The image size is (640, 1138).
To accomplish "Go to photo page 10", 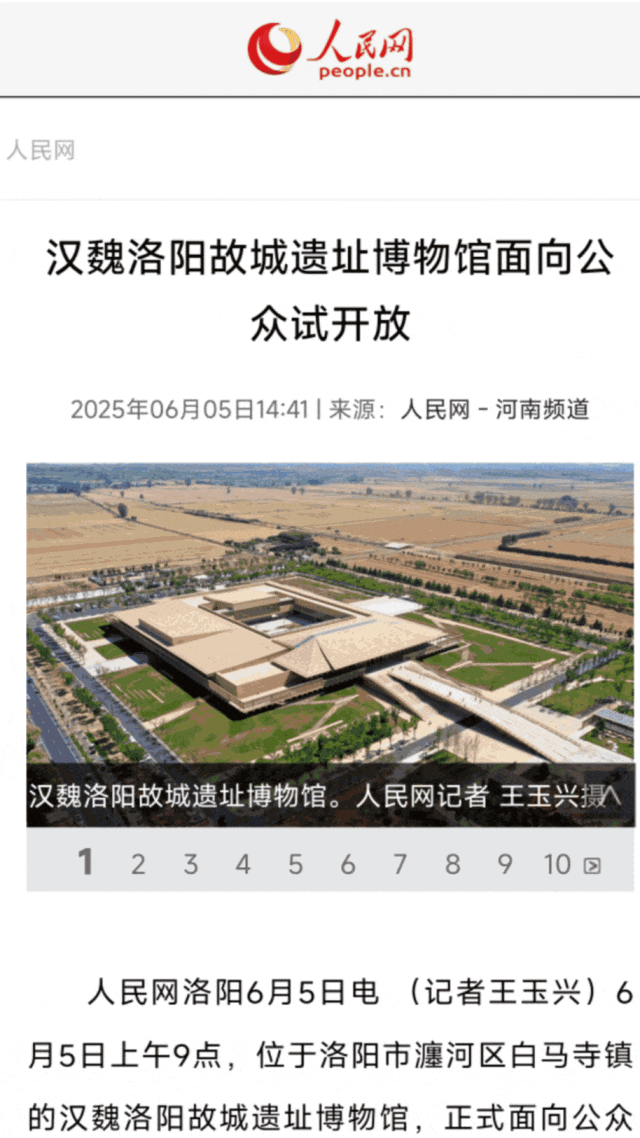I will (x=557, y=864).
